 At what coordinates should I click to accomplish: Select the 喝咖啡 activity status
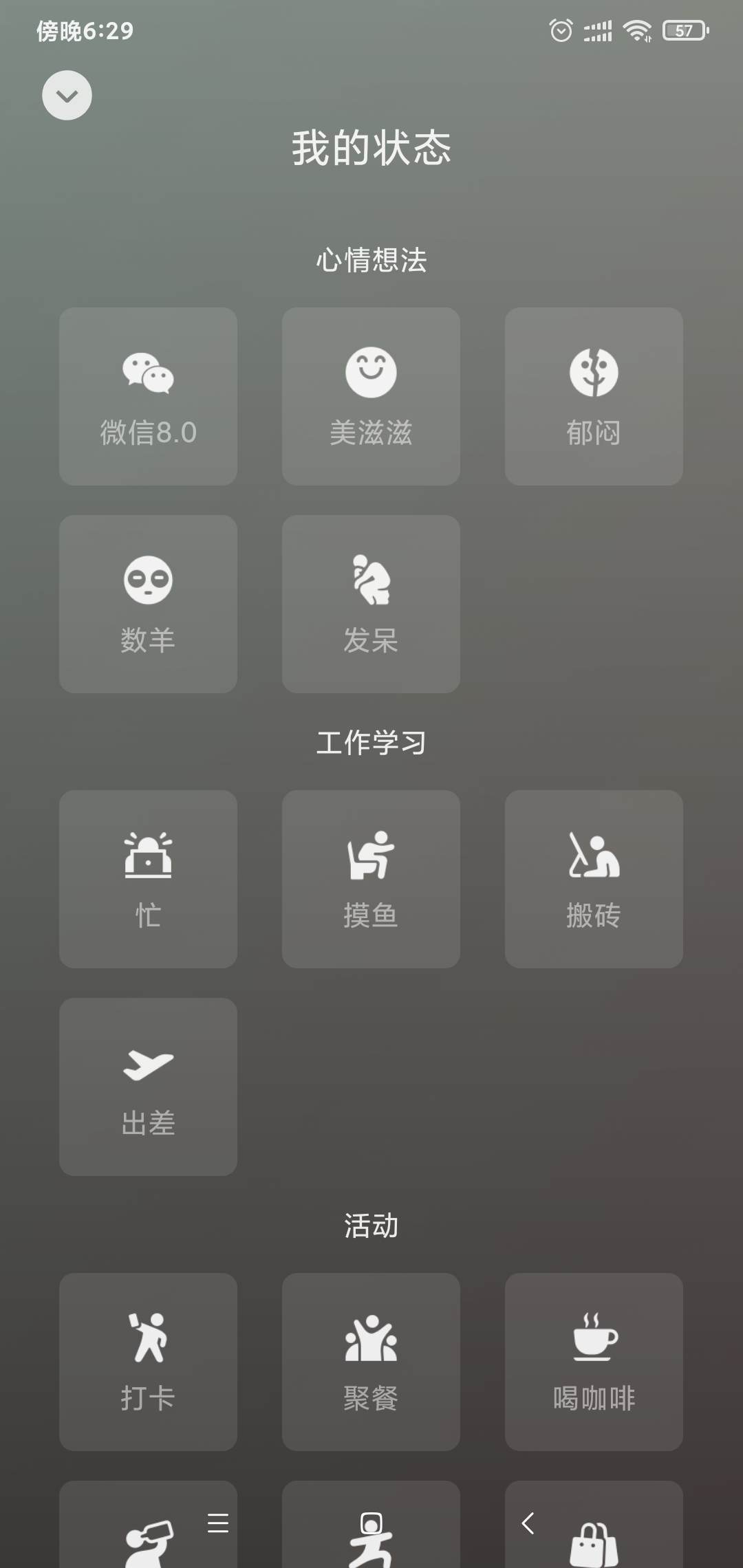click(x=594, y=1362)
